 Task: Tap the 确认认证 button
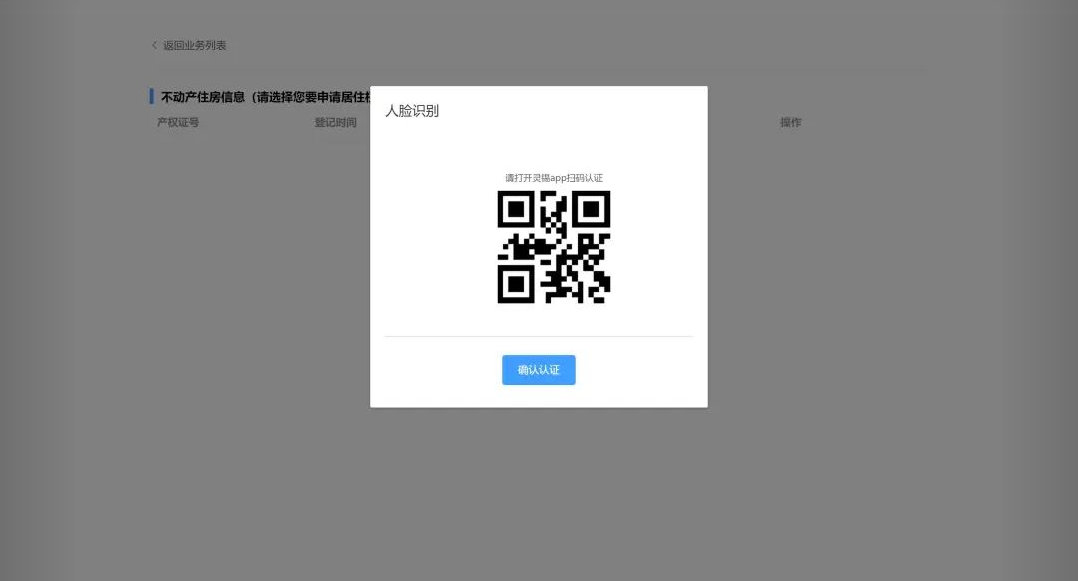click(x=538, y=370)
